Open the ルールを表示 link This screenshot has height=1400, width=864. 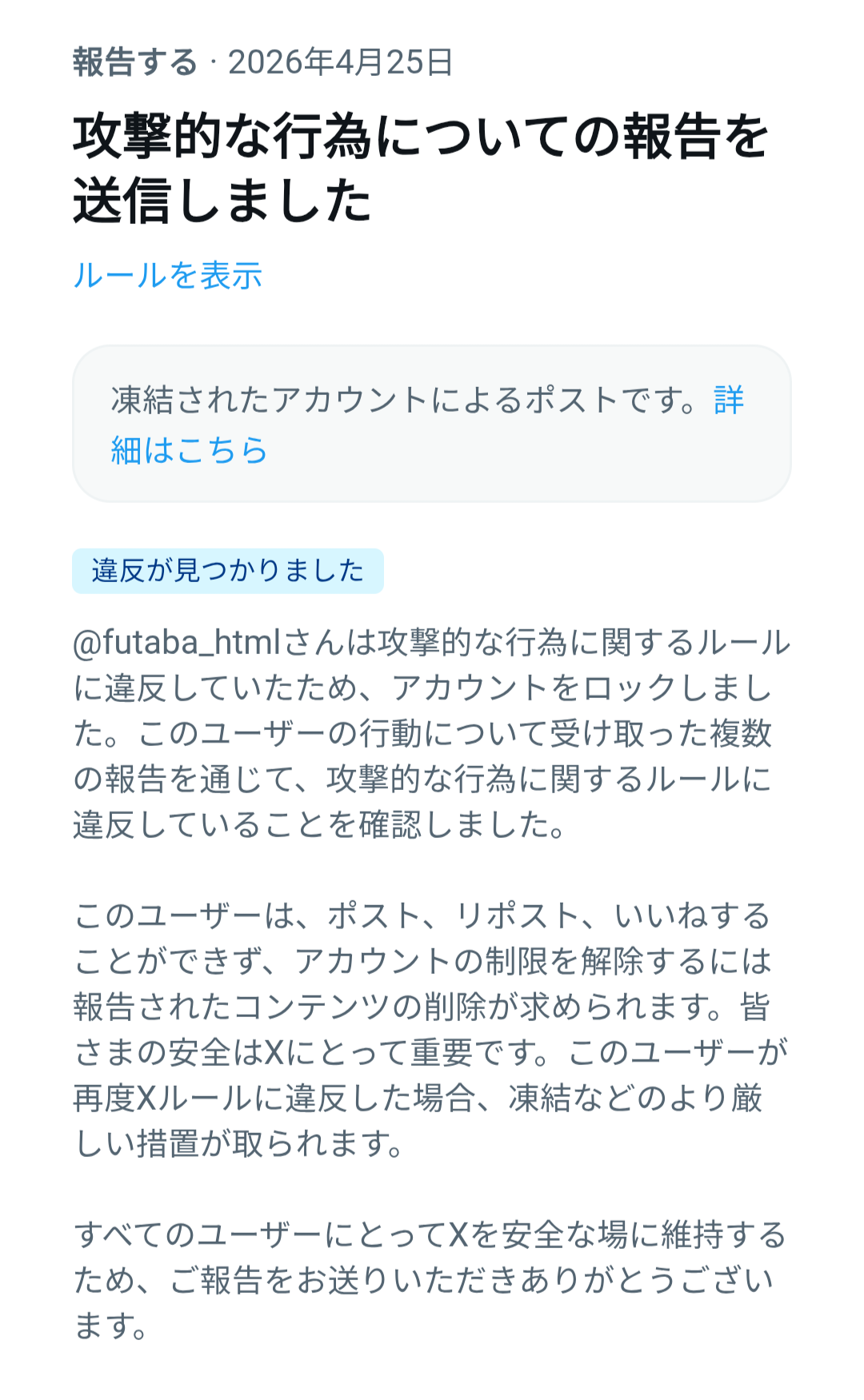click(x=167, y=276)
